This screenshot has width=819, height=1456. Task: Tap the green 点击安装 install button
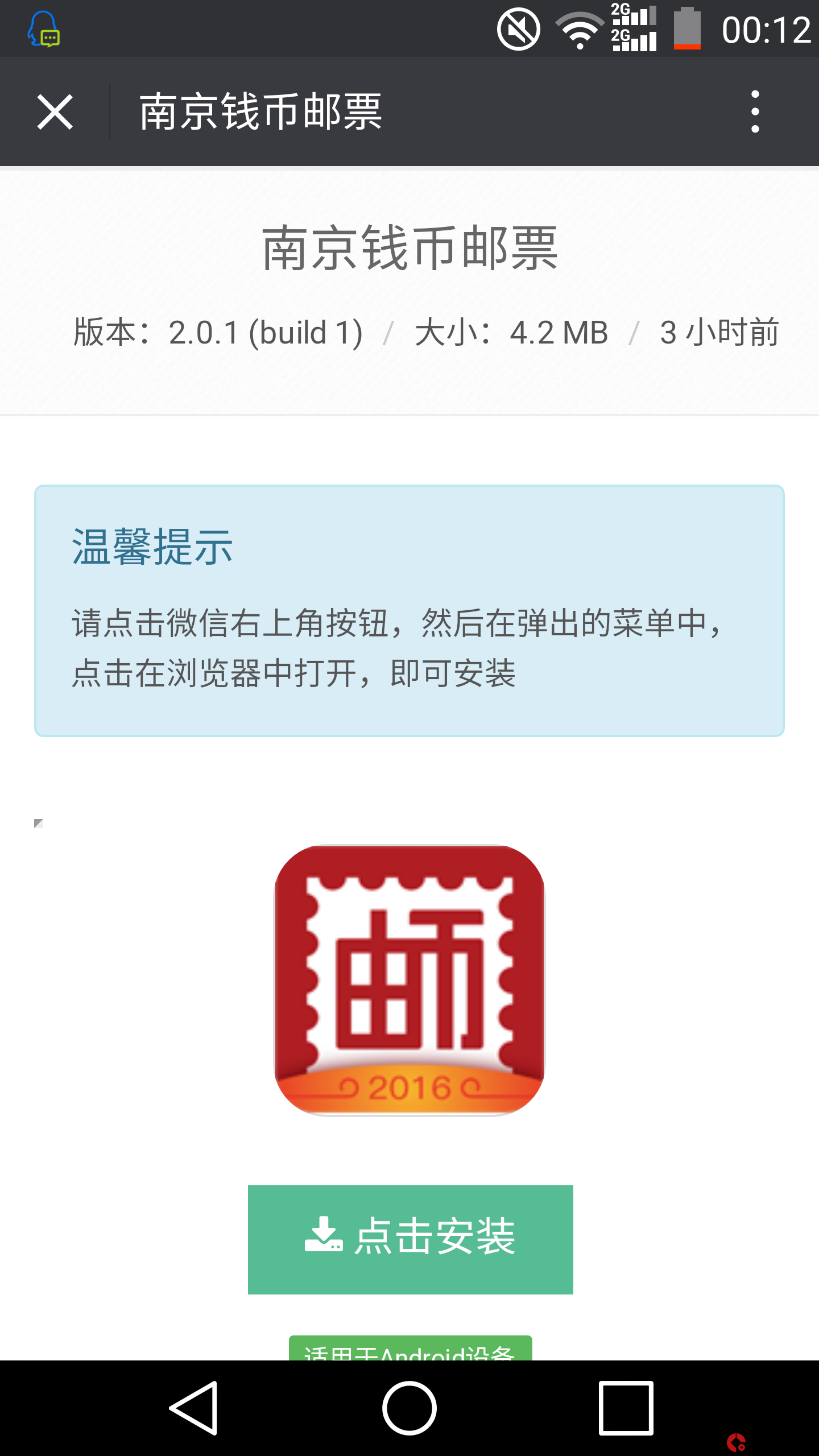click(410, 1239)
